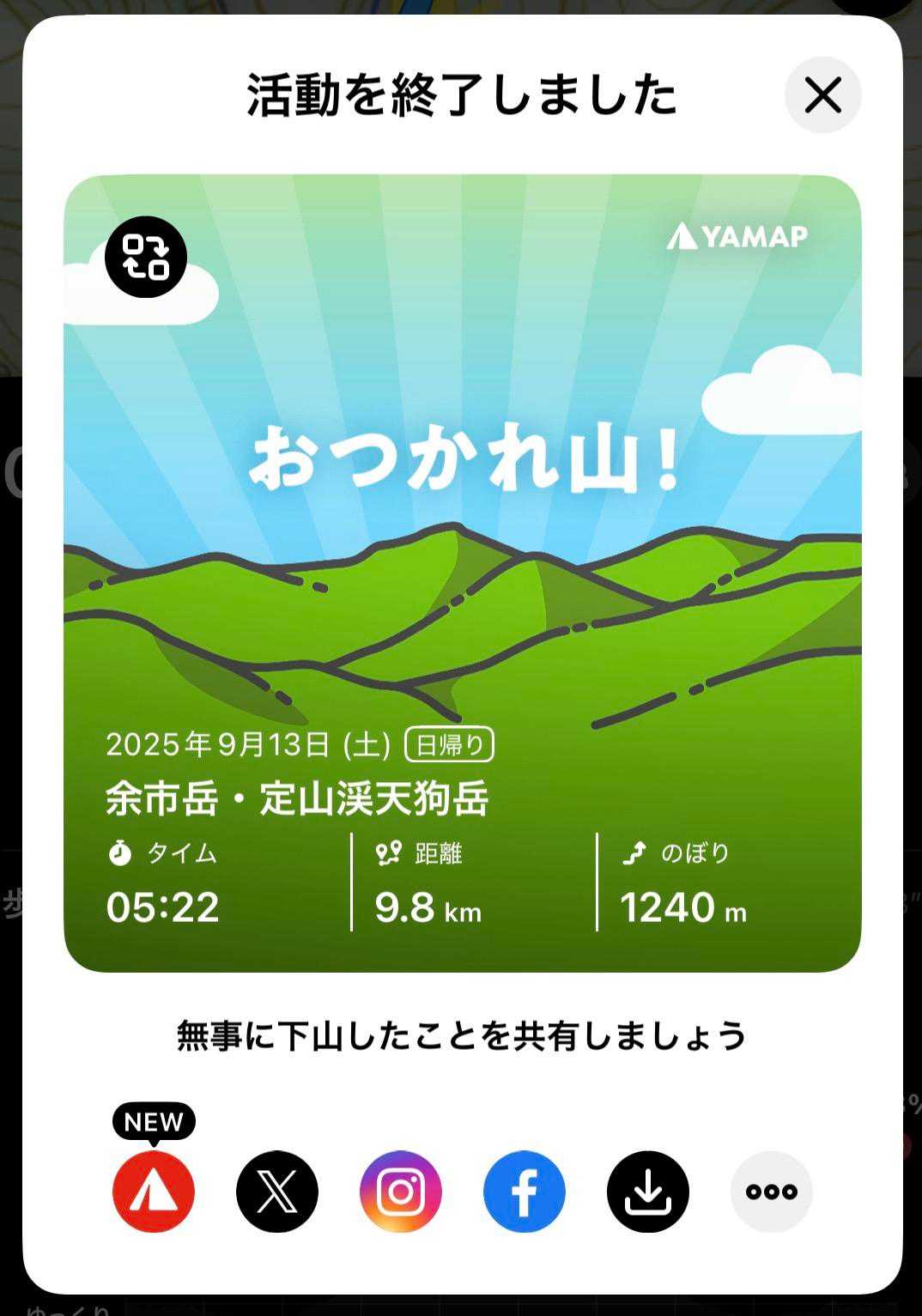Download the activity card image
The width and height of the screenshot is (922, 1316).
tap(648, 1192)
